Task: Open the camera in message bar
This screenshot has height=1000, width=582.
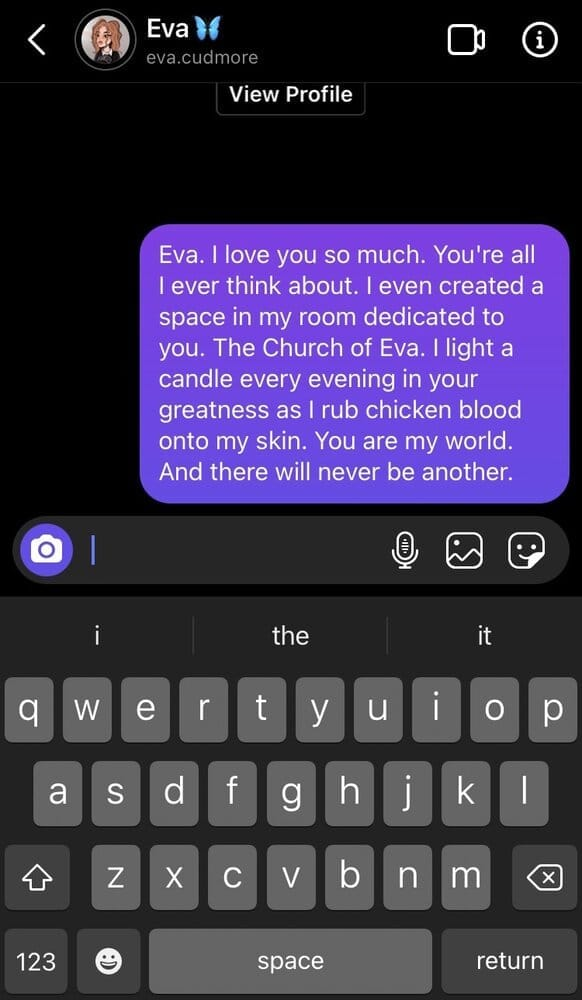Action: pyautogui.click(x=47, y=550)
